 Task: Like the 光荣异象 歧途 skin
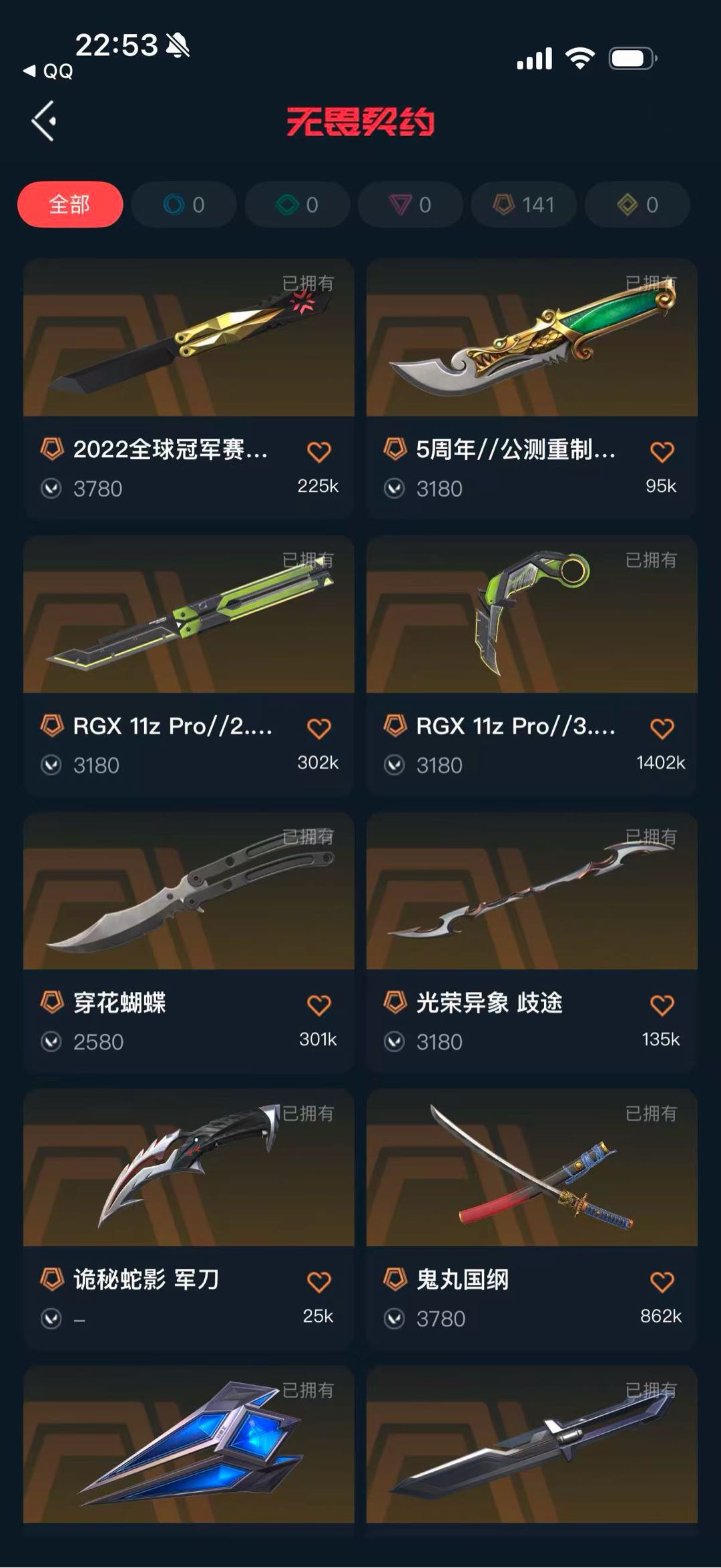[662, 1005]
